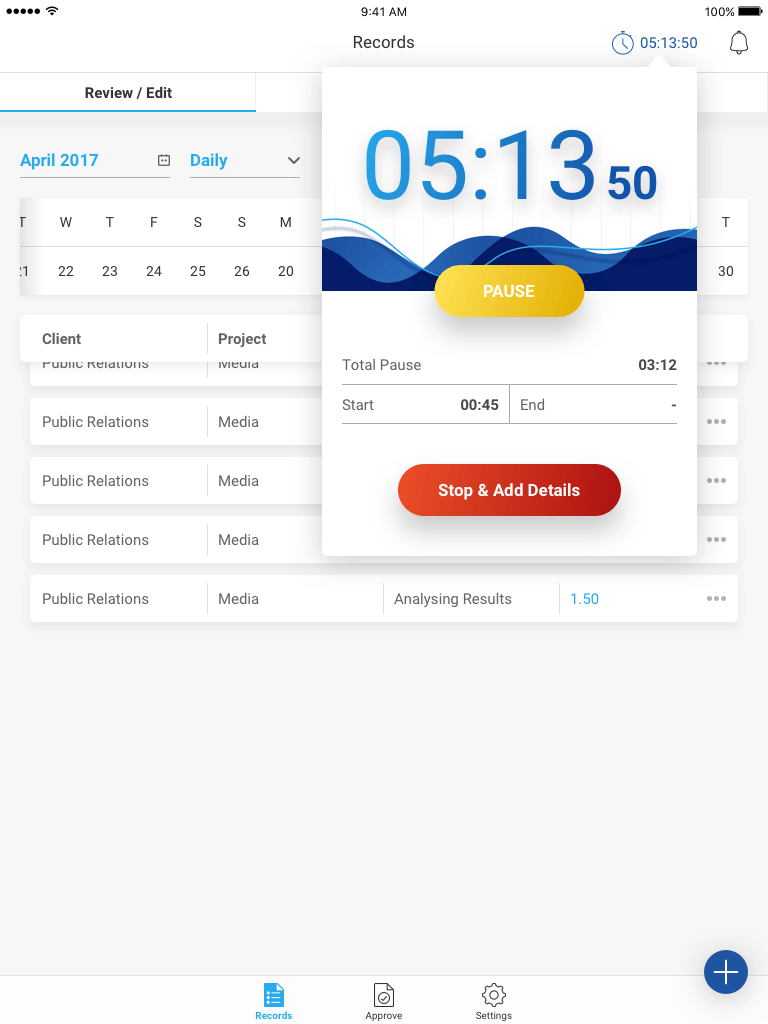Pause the running timer
The image size is (768, 1024).
click(508, 291)
